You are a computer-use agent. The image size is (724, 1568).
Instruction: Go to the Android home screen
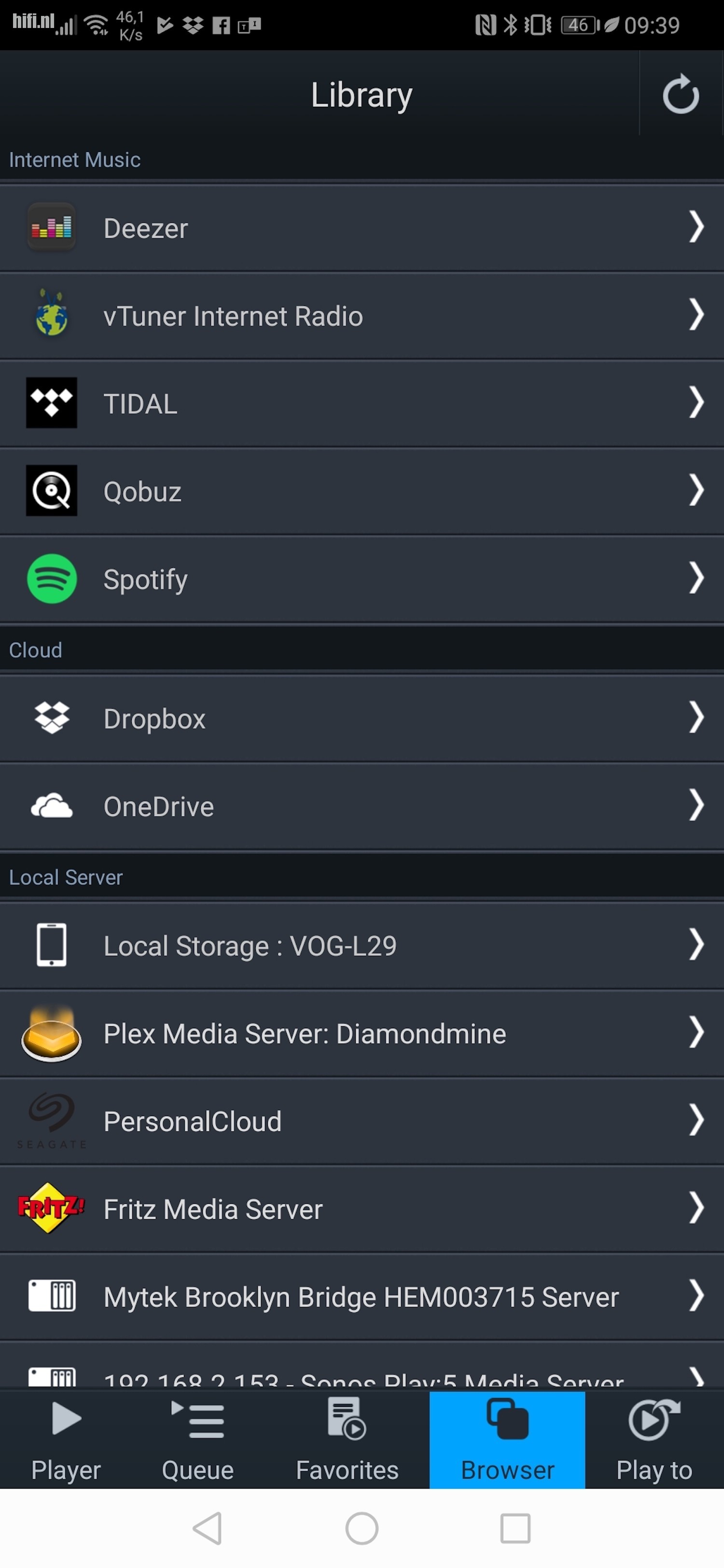(x=362, y=1528)
